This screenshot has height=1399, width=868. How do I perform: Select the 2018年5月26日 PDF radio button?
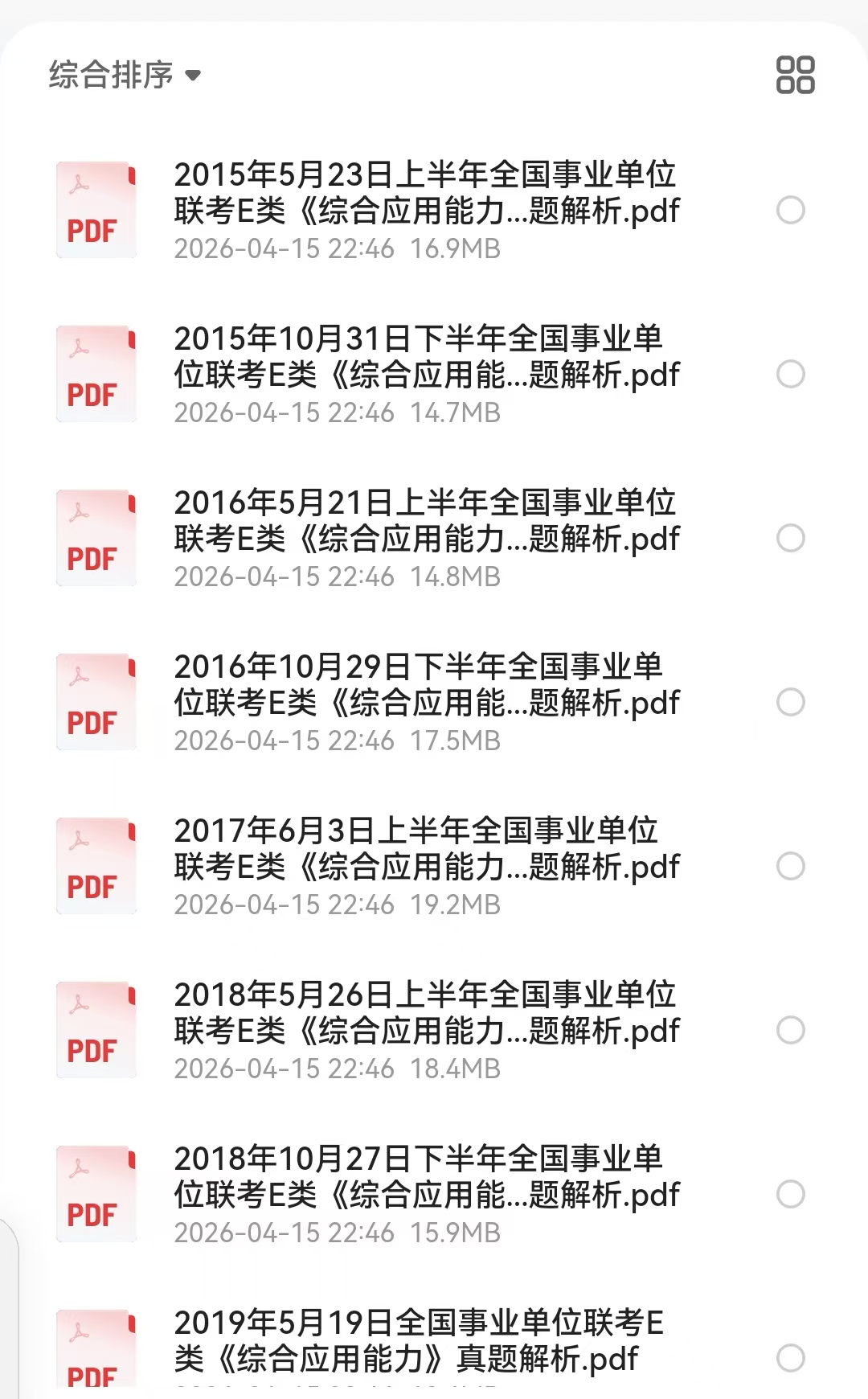coord(791,1031)
